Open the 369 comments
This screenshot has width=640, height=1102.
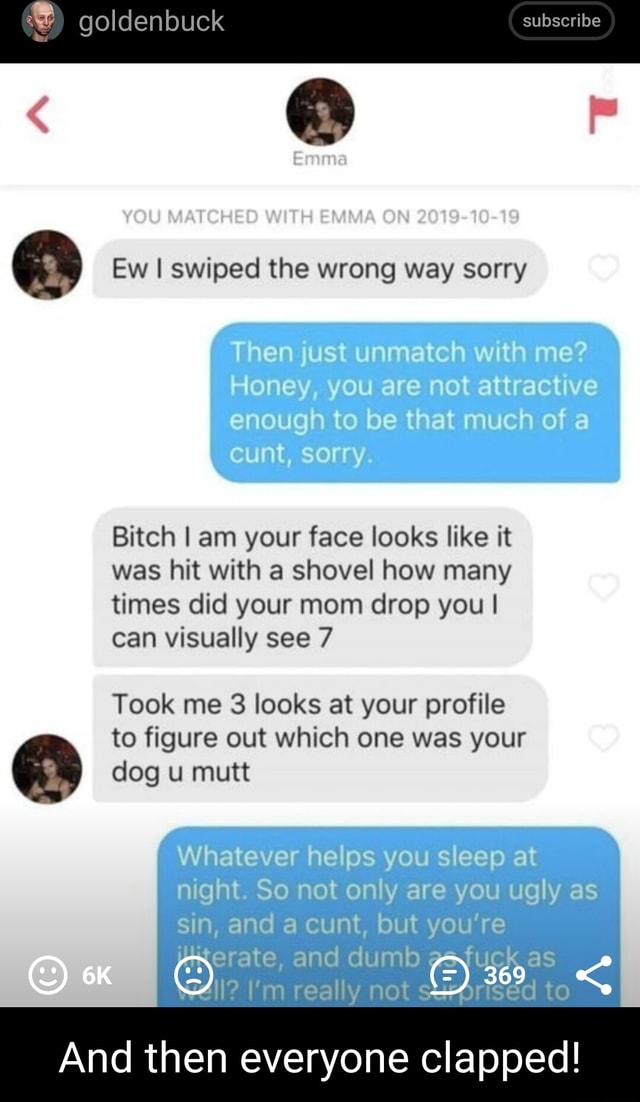(x=448, y=976)
